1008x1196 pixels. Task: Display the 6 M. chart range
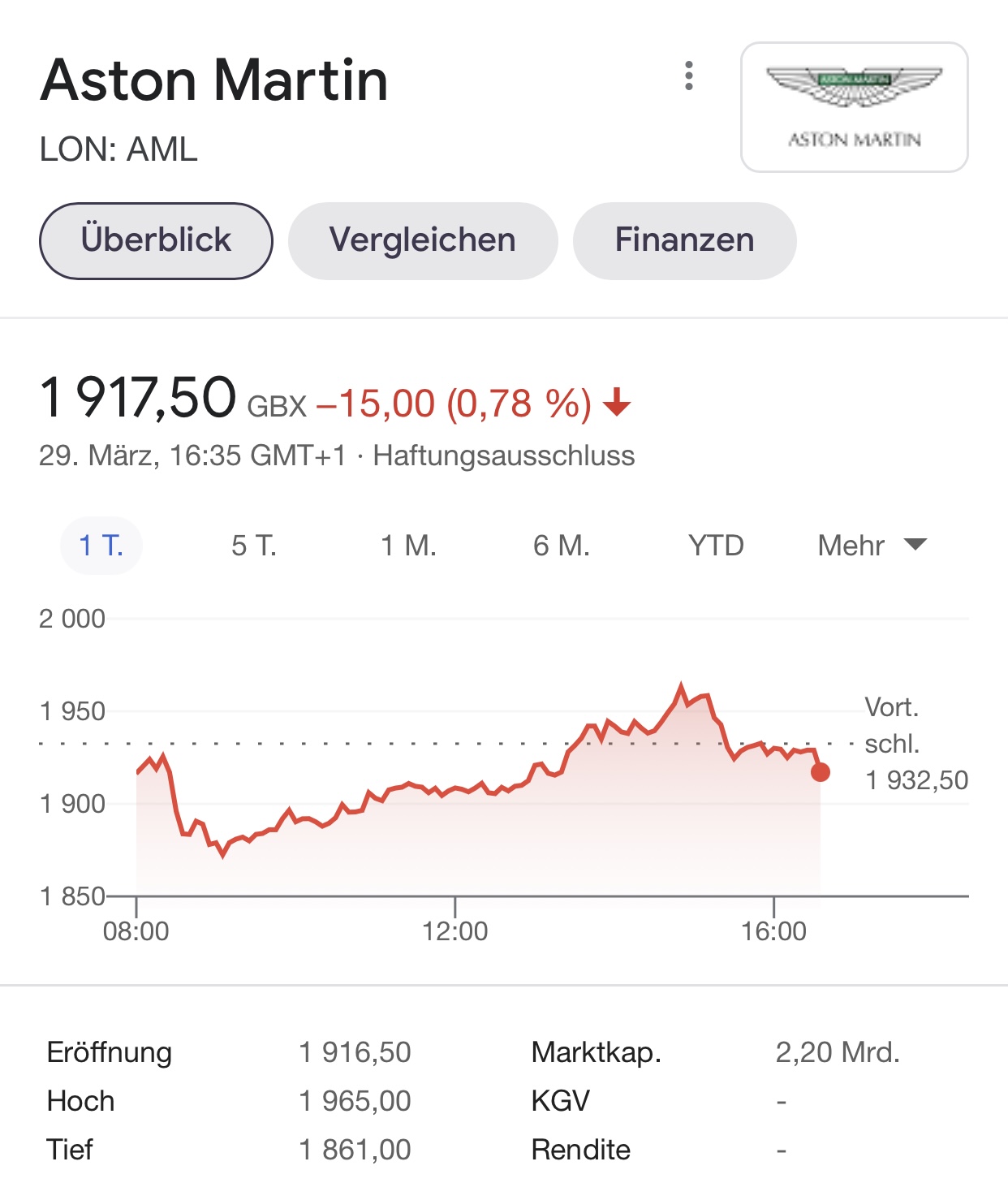(x=561, y=546)
